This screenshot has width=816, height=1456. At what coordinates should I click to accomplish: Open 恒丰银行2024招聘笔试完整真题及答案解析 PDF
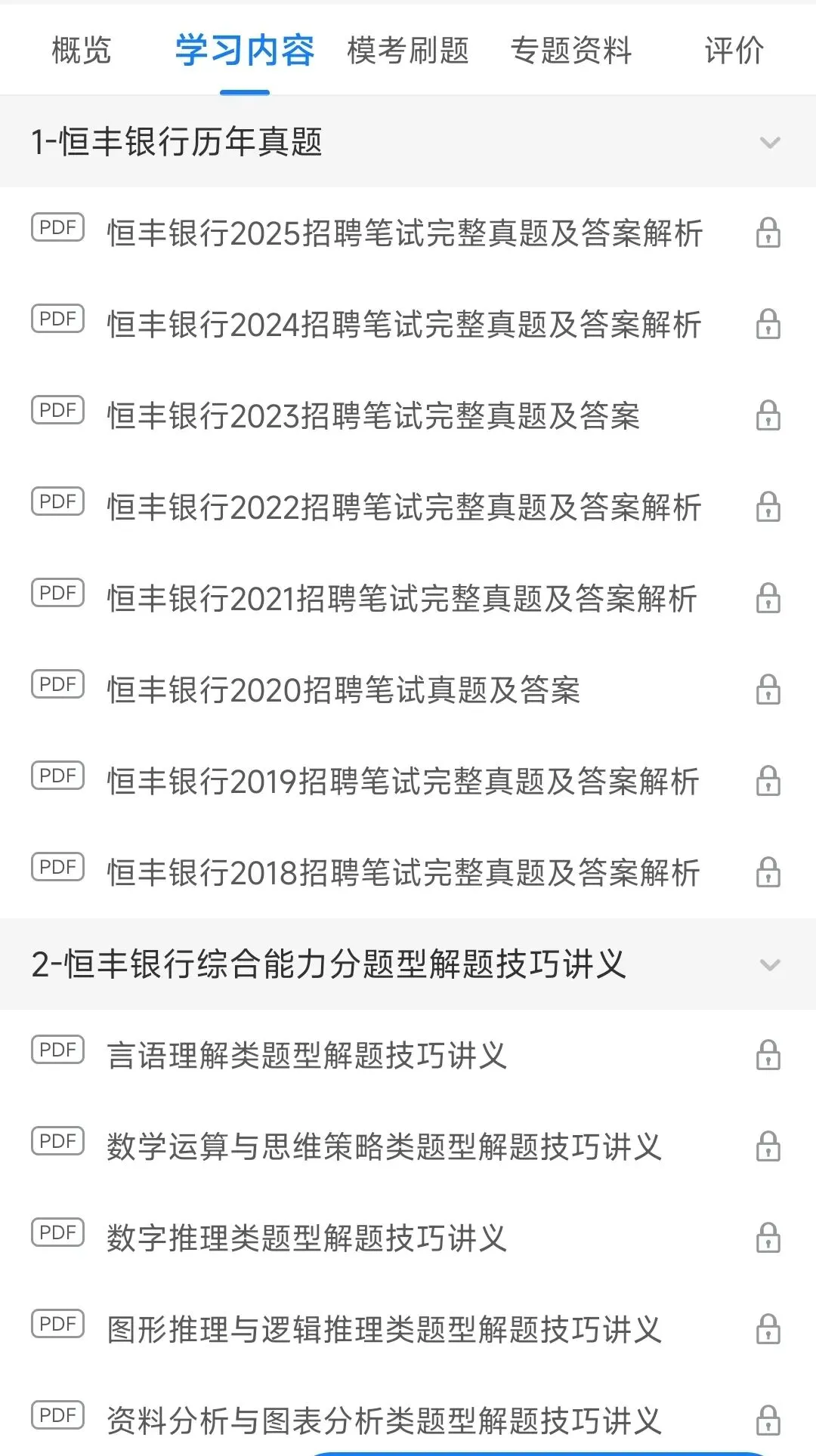(x=408, y=324)
